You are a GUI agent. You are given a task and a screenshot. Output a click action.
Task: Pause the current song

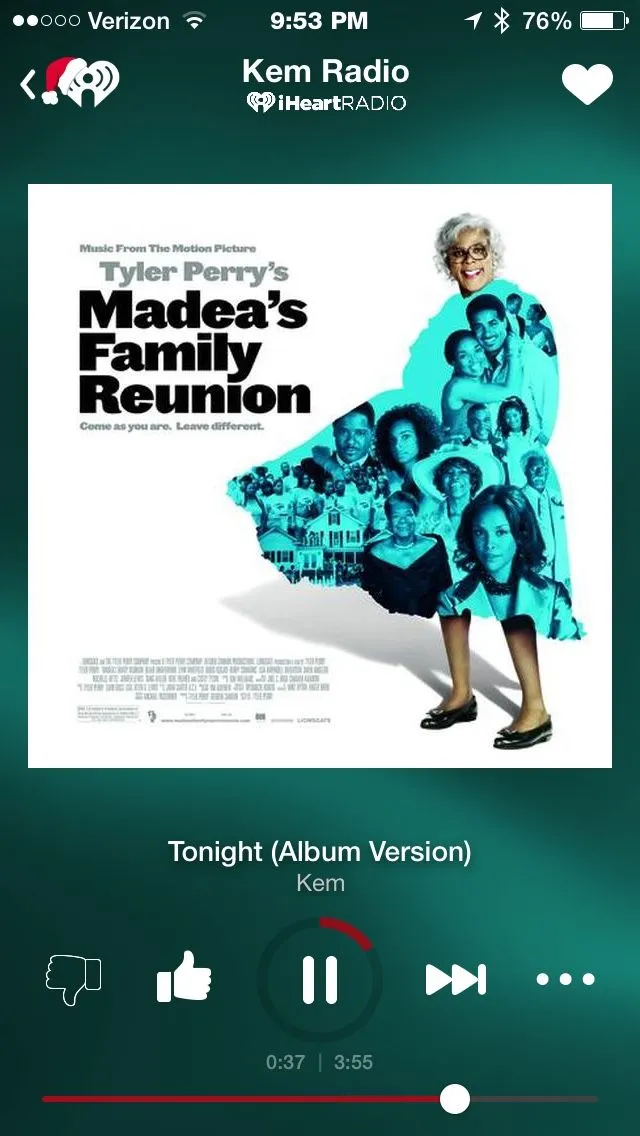(320, 978)
